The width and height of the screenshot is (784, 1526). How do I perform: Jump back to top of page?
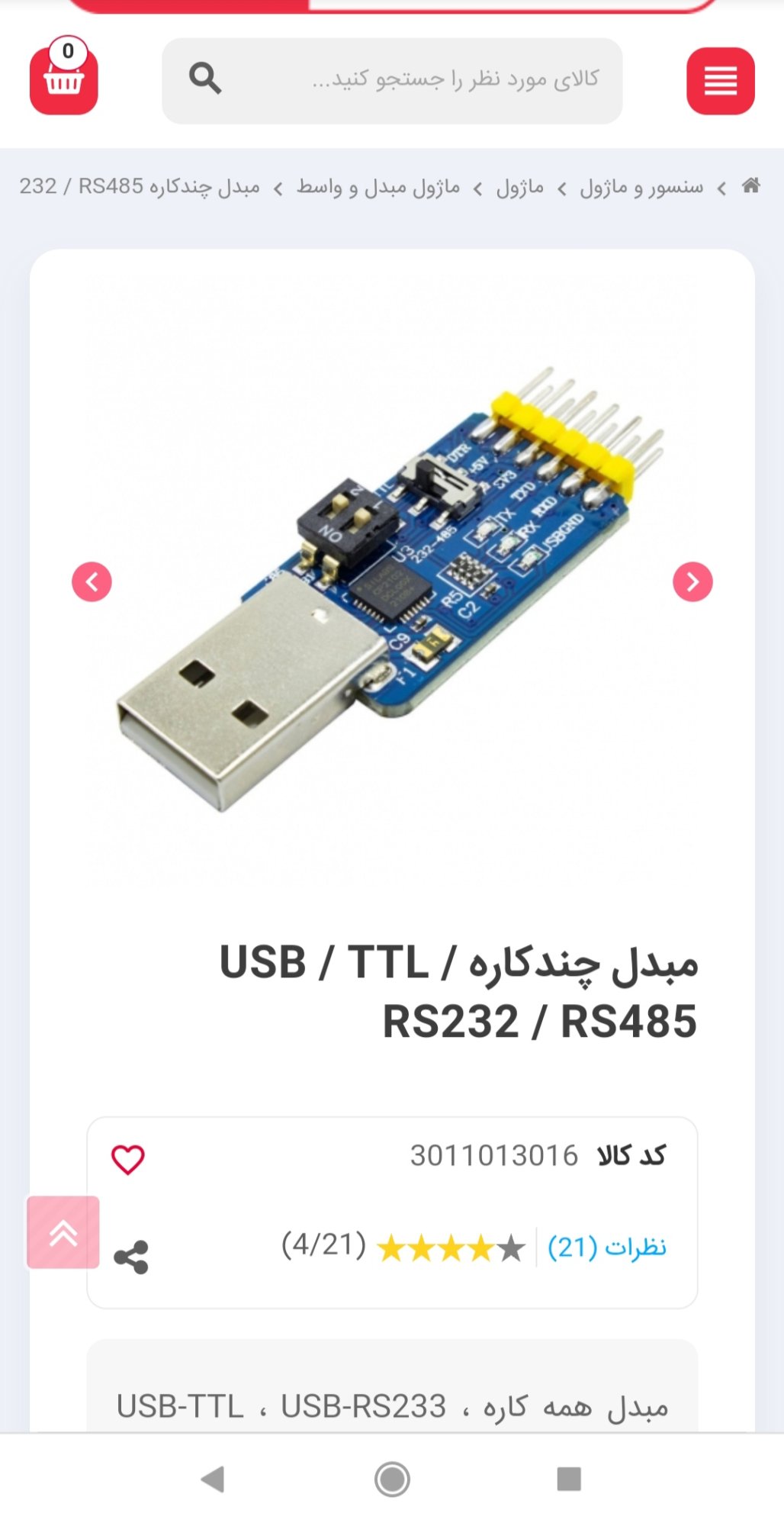click(63, 1232)
